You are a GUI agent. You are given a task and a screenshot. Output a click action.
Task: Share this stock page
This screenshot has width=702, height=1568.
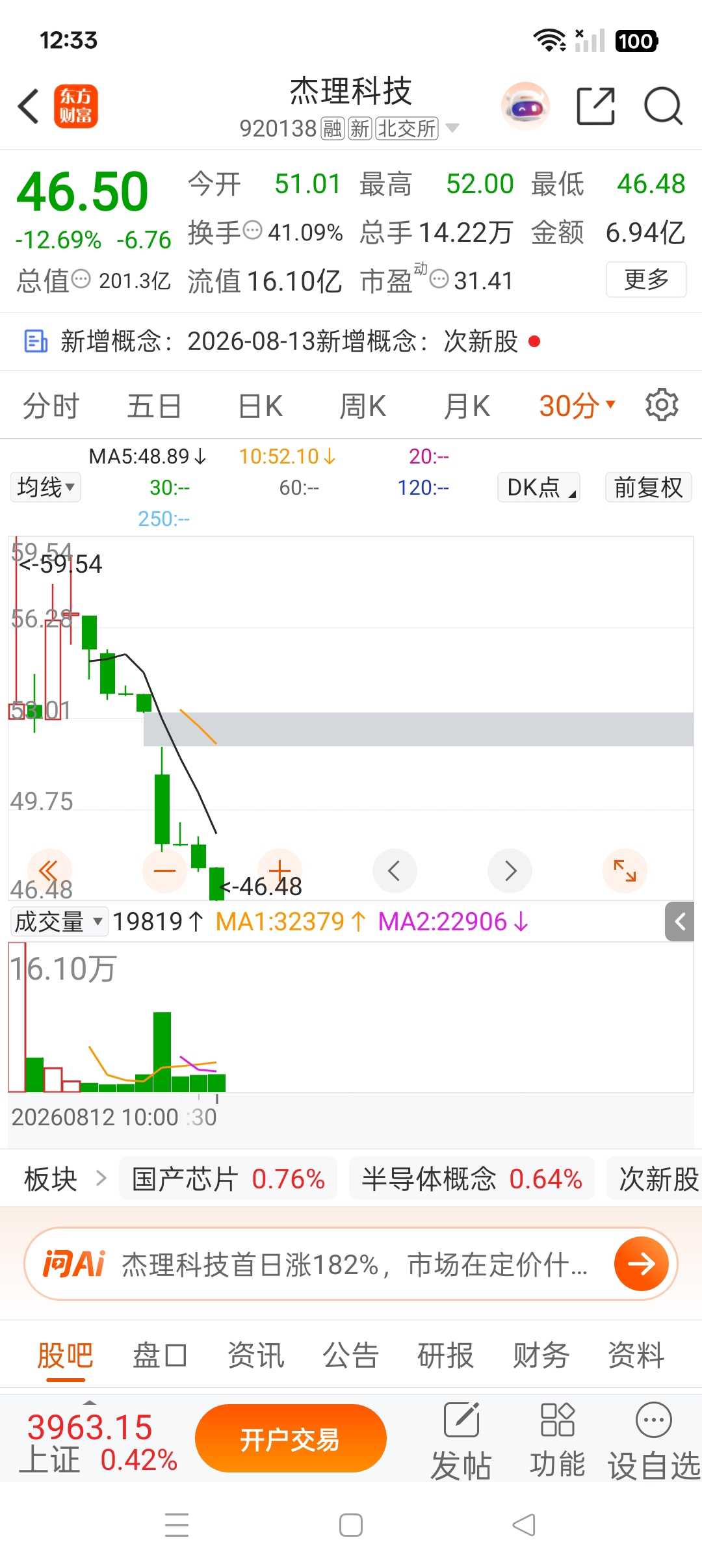(x=596, y=106)
